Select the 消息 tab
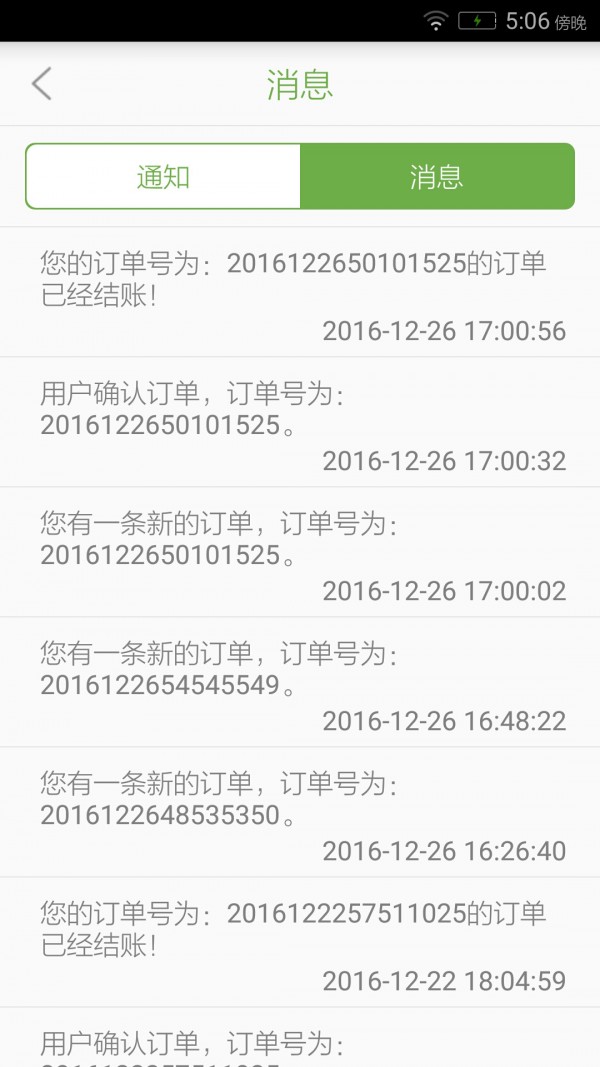This screenshot has width=600, height=1067. click(437, 177)
